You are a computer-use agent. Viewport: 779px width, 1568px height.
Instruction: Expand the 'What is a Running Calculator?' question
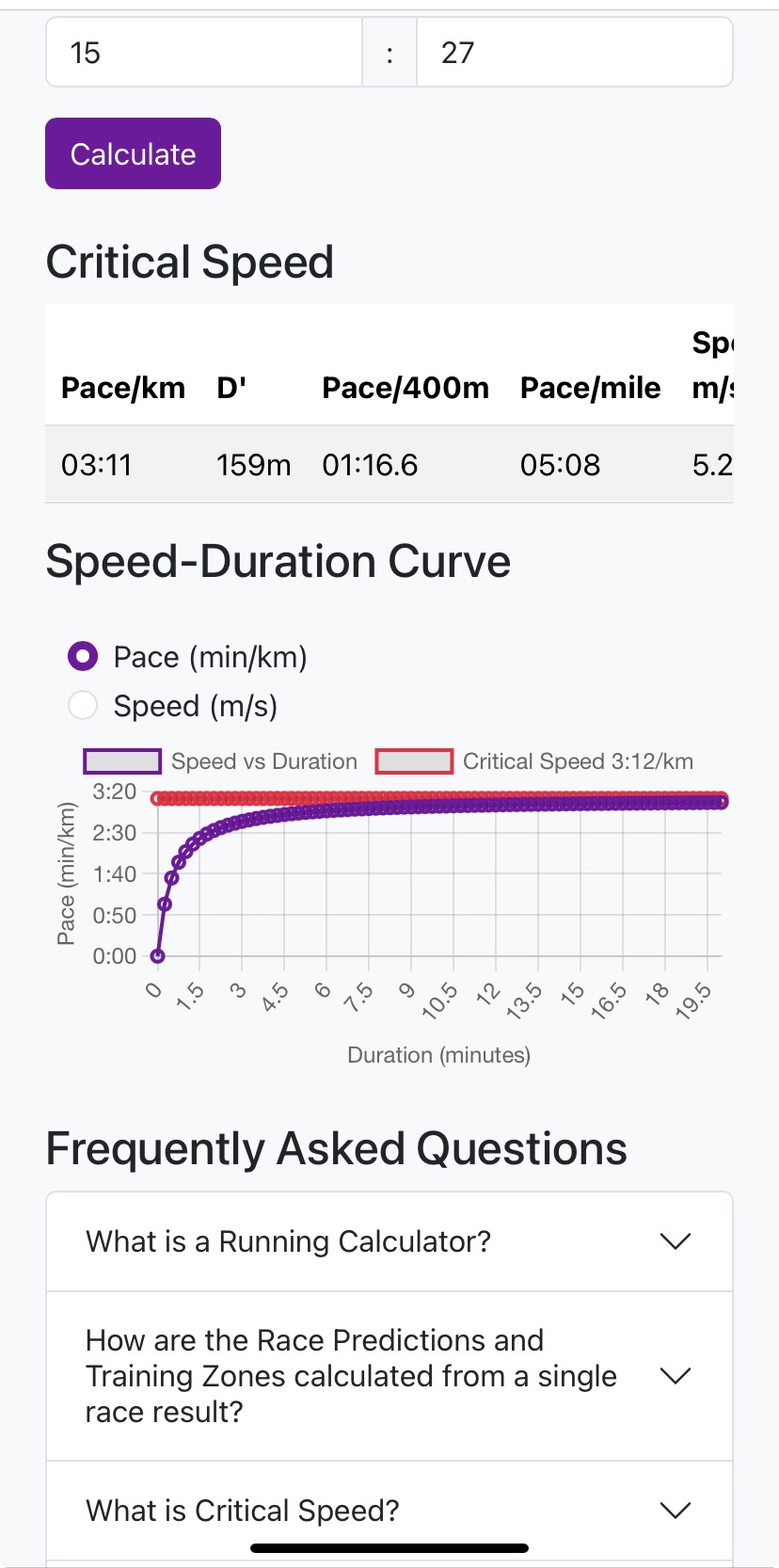288,1240
